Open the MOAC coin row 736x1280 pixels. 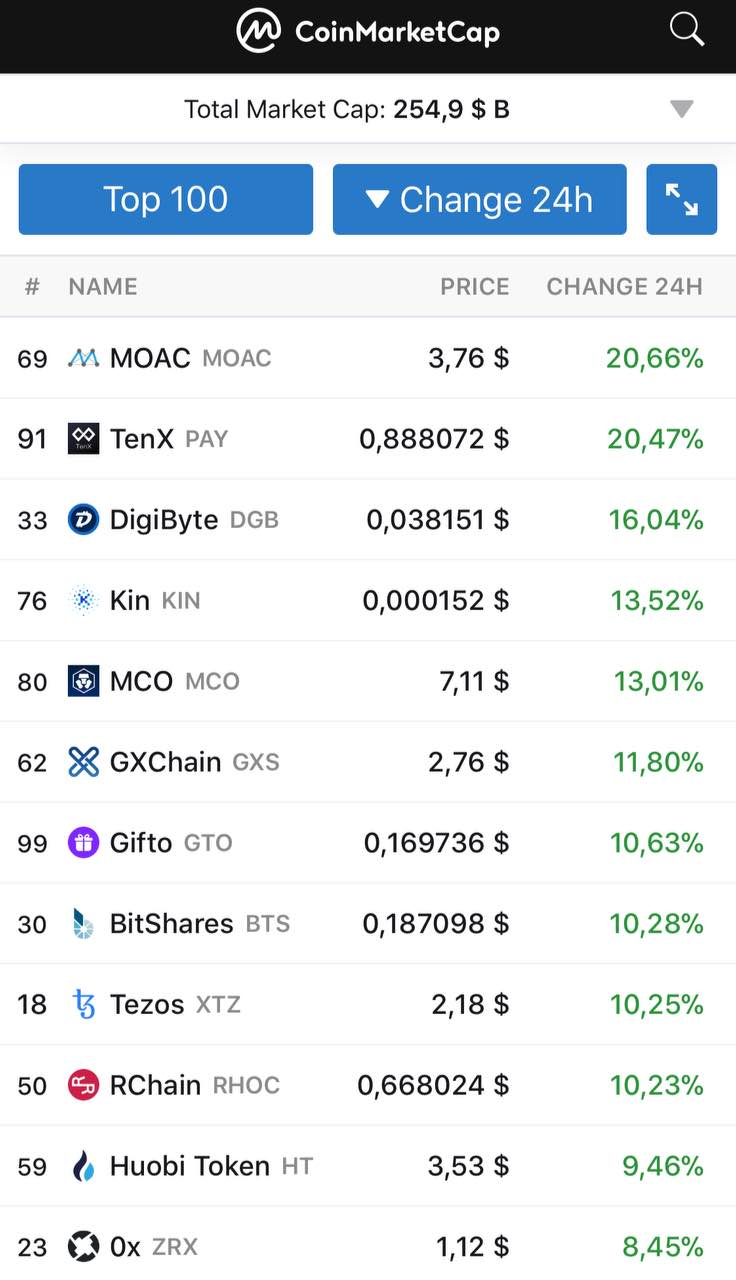[x=368, y=358]
